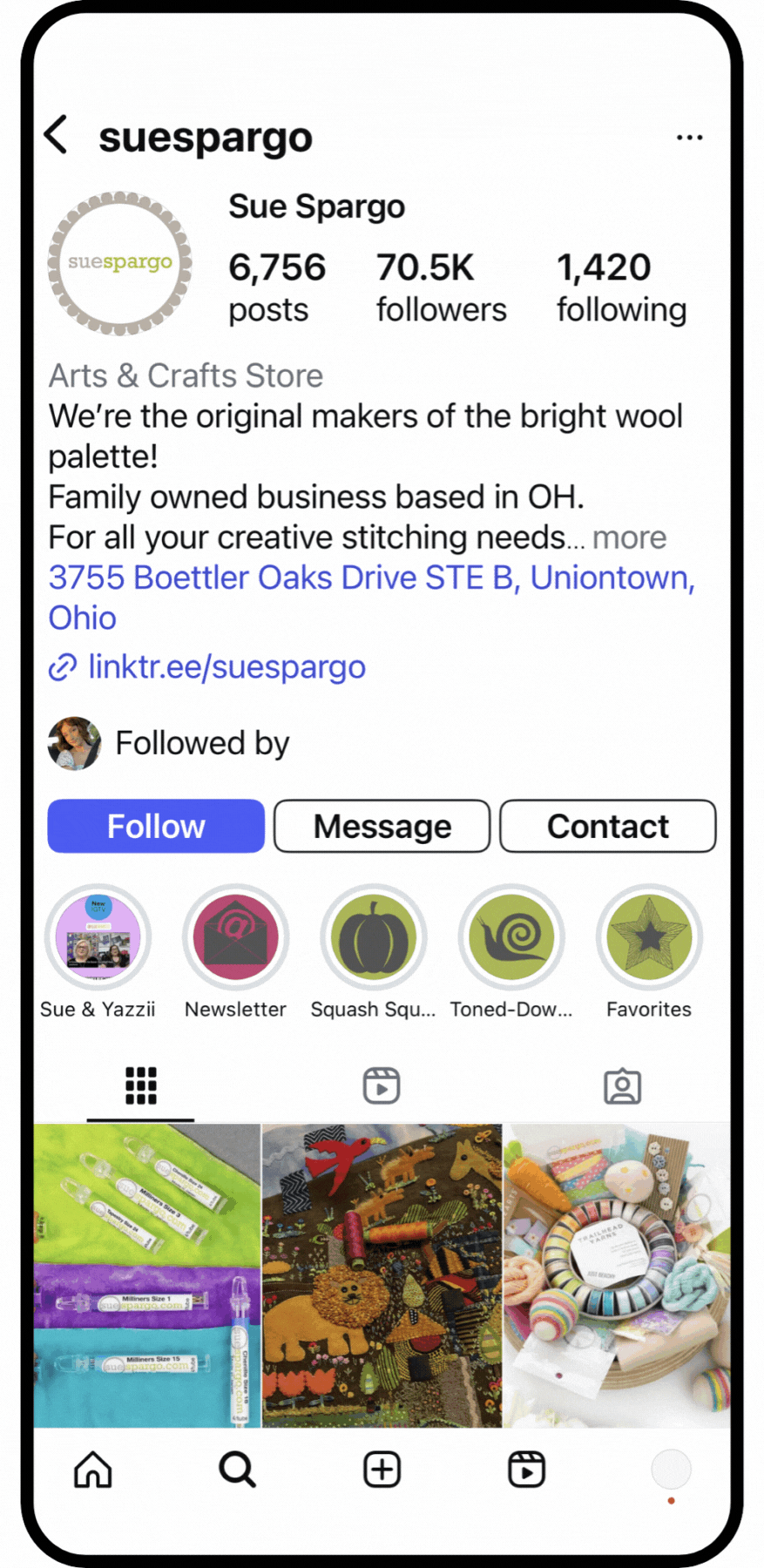Screen dimensions: 764x1568
Task: Open the Search tab in bottom bar
Action: click(x=237, y=1470)
